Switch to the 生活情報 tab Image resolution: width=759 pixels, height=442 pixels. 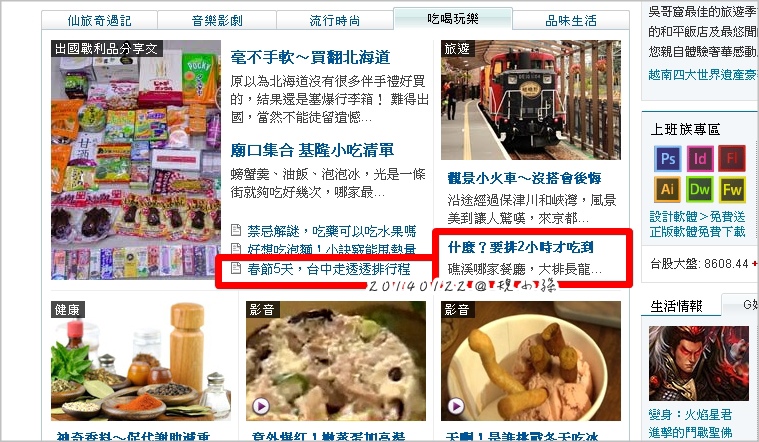(683, 305)
